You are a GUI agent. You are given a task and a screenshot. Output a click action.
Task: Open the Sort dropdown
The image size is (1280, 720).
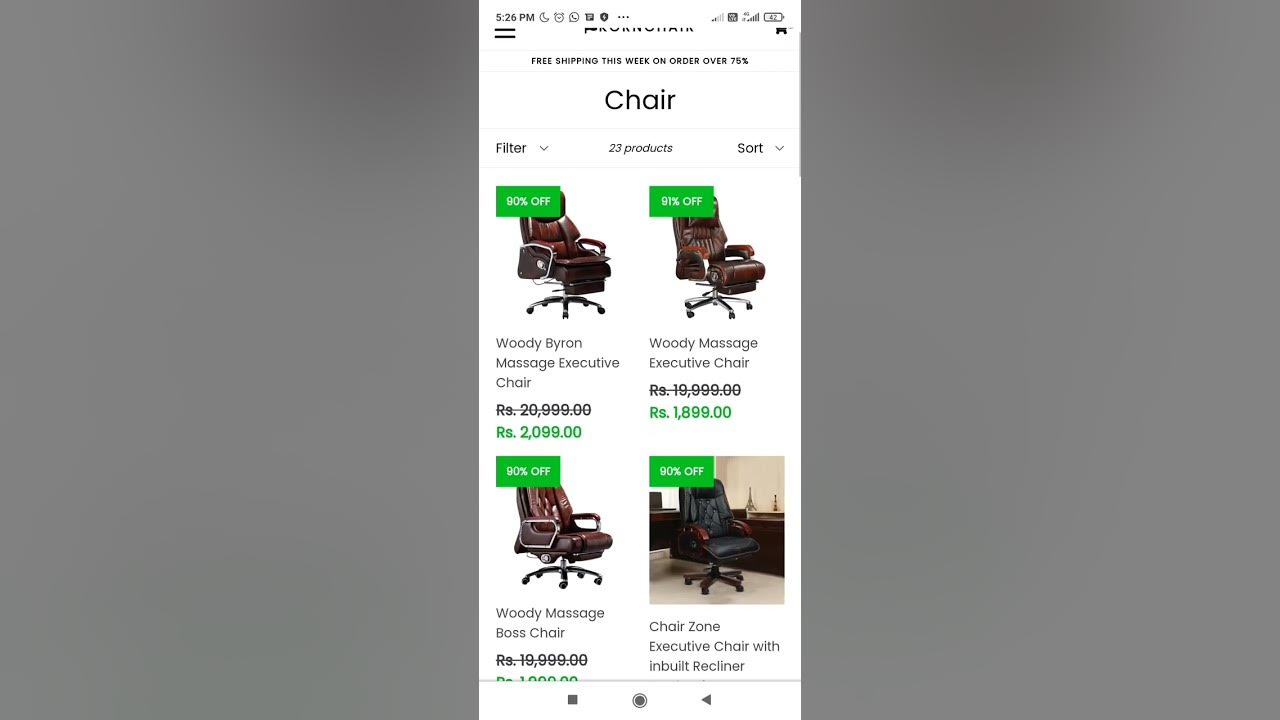pyautogui.click(x=760, y=148)
